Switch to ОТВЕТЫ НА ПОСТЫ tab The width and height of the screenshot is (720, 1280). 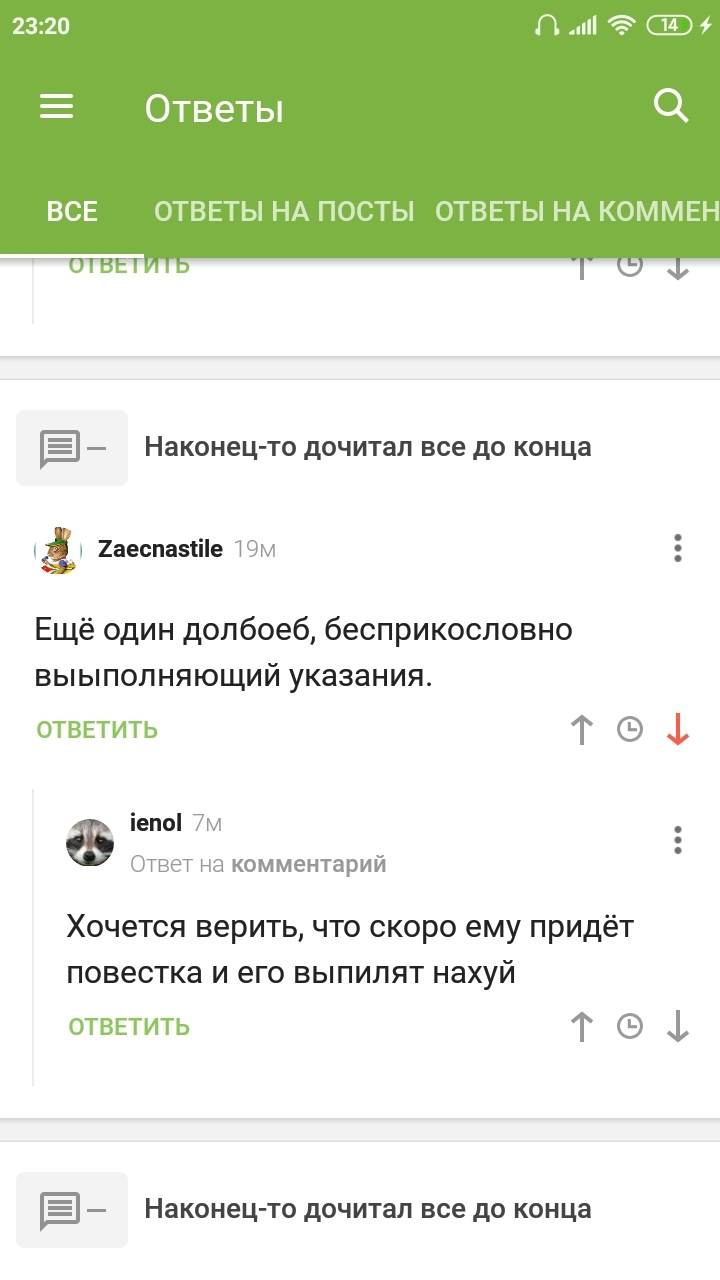284,212
